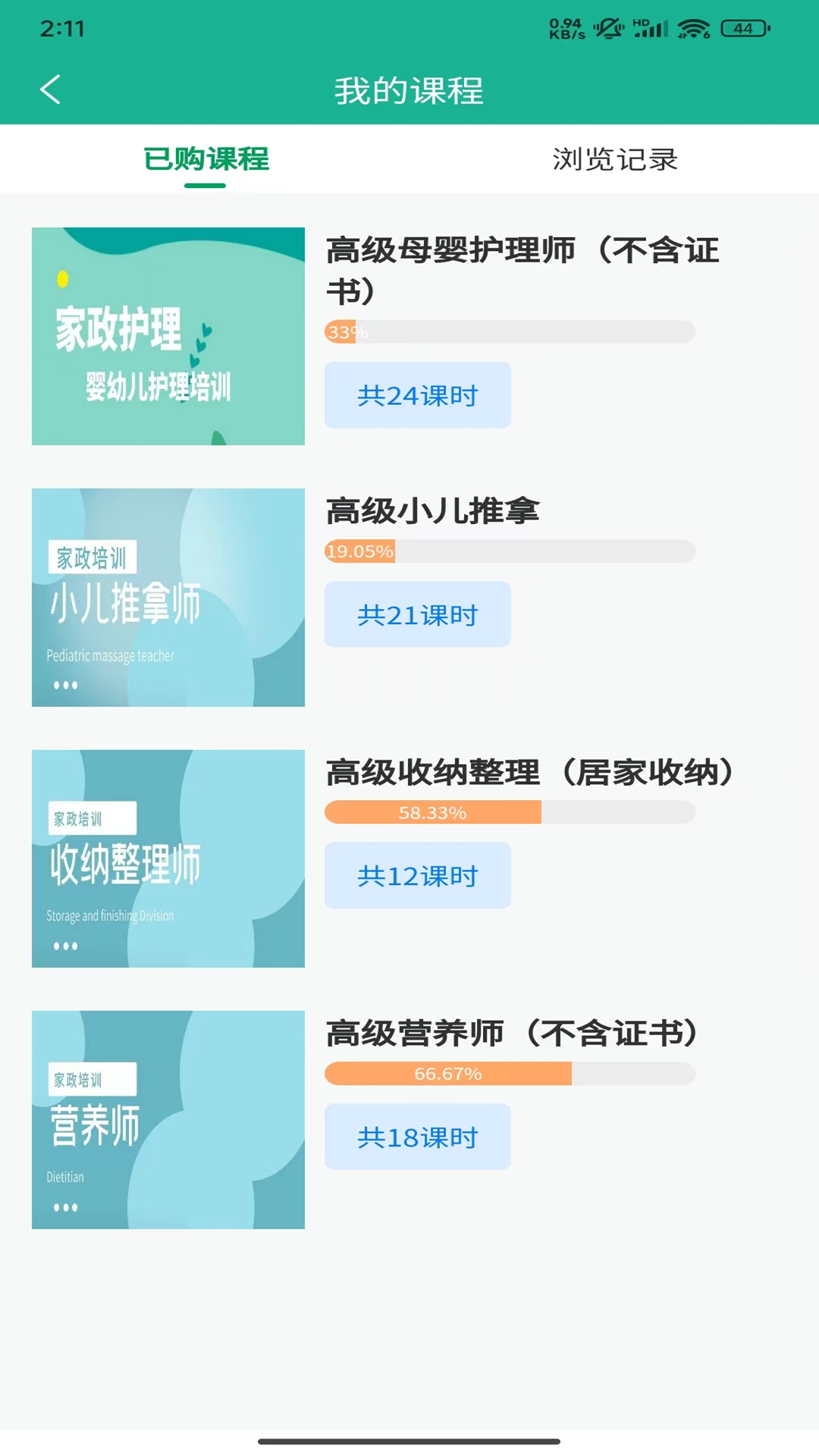Open the 营养师 course cover picture
Image resolution: width=819 pixels, height=1456 pixels.
(168, 1119)
